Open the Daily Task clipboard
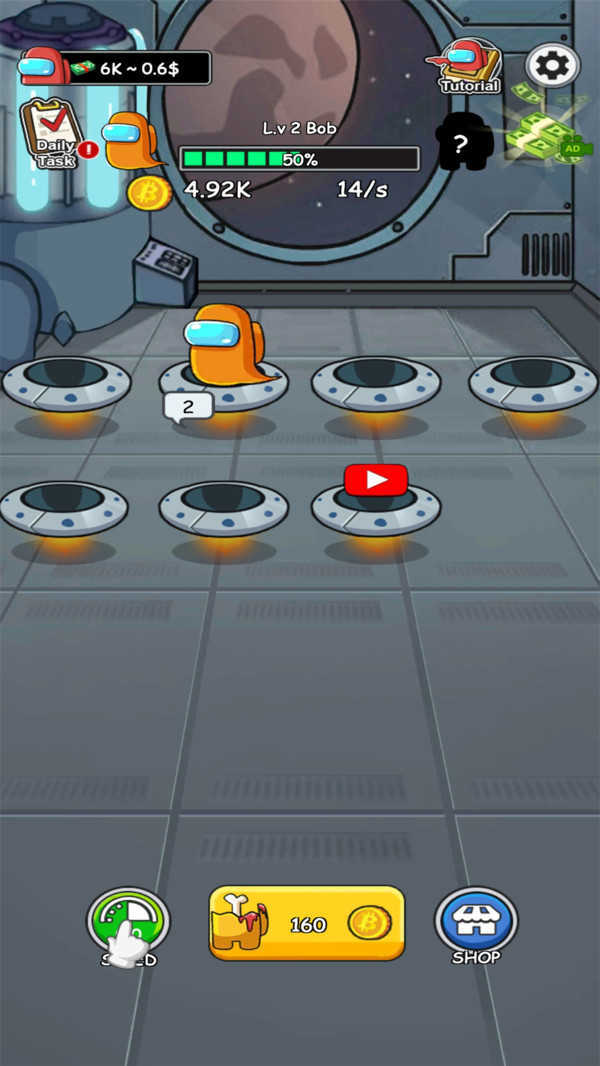The image size is (600, 1066). pyautogui.click(x=50, y=133)
